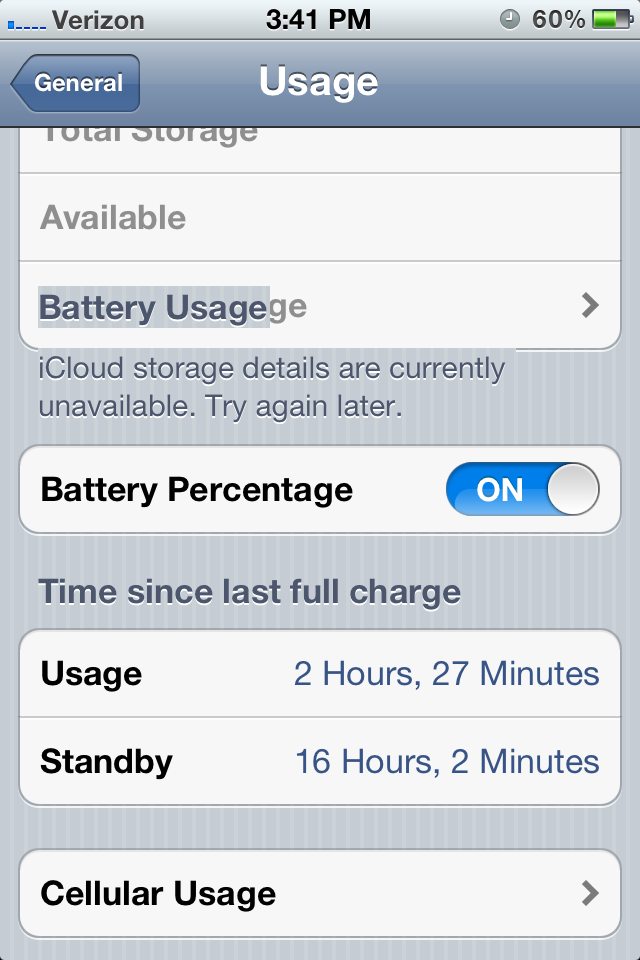
Task: Open Cellular Usage details
Action: pyautogui.click(x=320, y=893)
